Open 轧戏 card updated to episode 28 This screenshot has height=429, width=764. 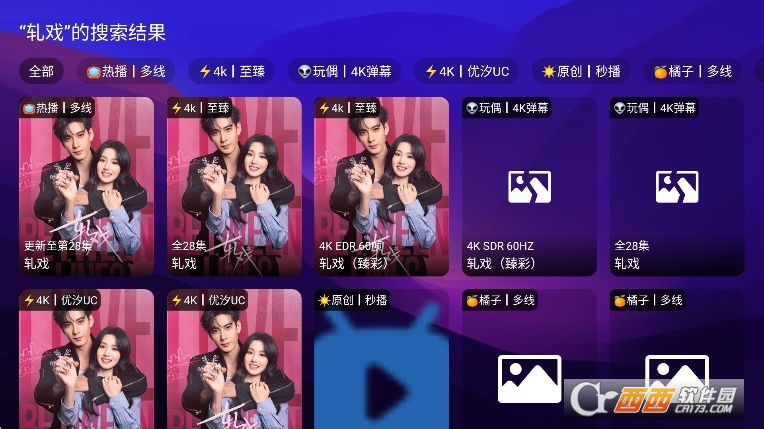click(x=87, y=186)
